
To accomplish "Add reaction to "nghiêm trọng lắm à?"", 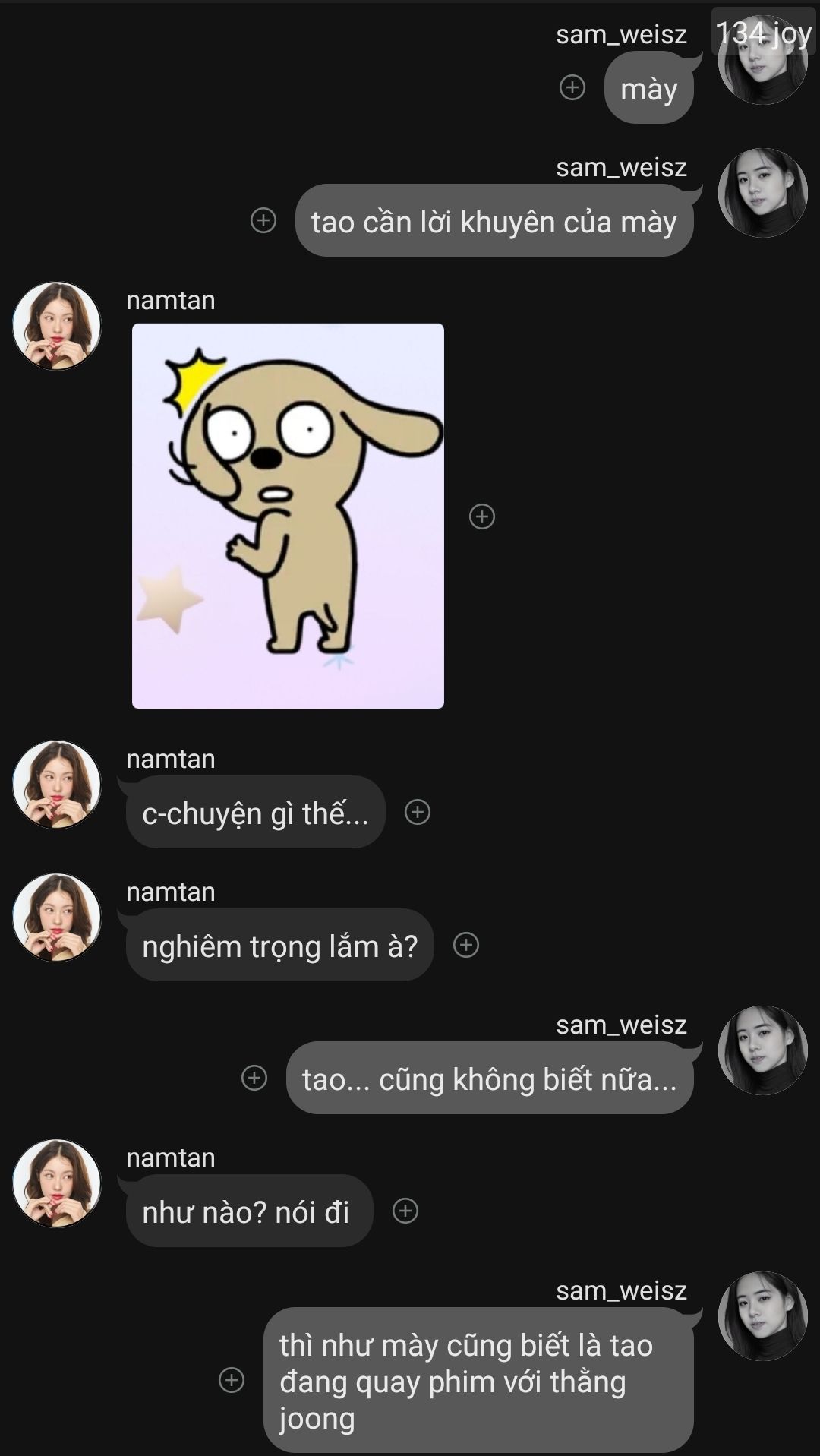I will point(466,945).
